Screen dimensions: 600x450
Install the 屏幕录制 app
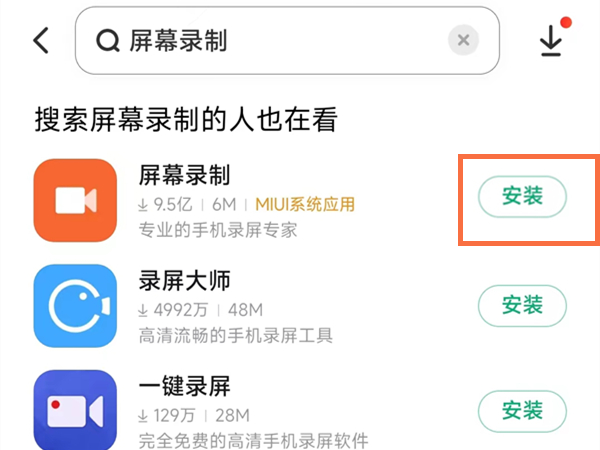tap(522, 197)
